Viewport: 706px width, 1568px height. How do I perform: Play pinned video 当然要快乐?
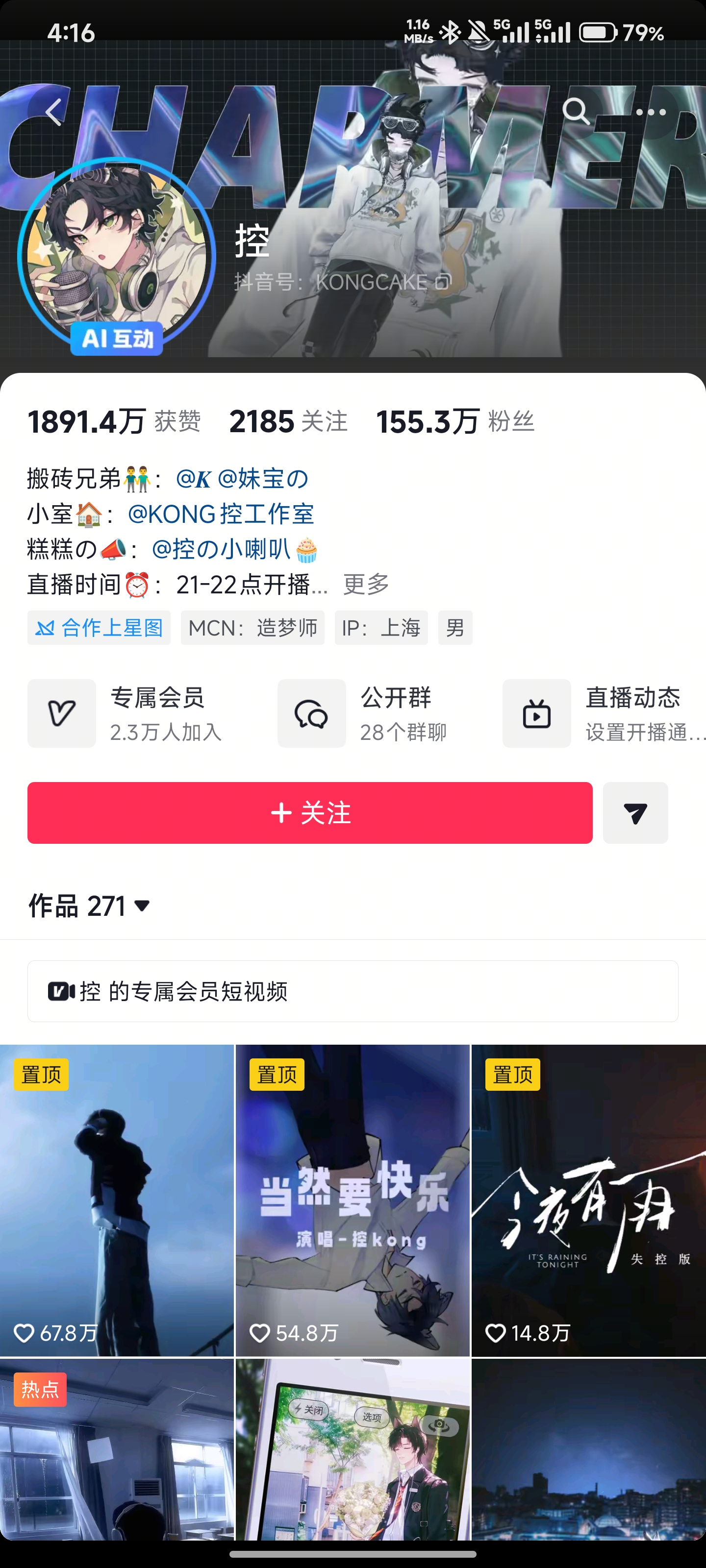click(353, 1200)
